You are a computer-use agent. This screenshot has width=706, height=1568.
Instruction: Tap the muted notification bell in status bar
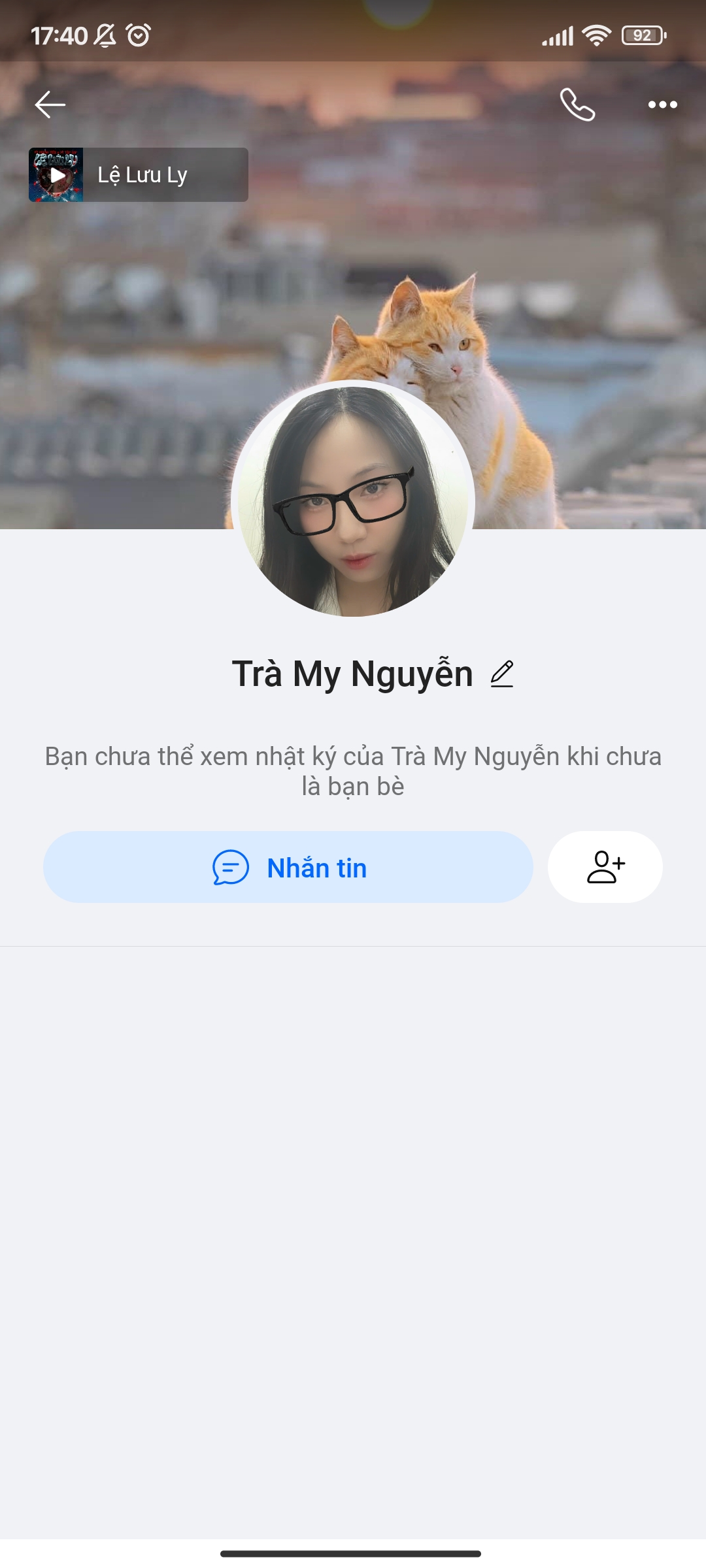(106, 36)
